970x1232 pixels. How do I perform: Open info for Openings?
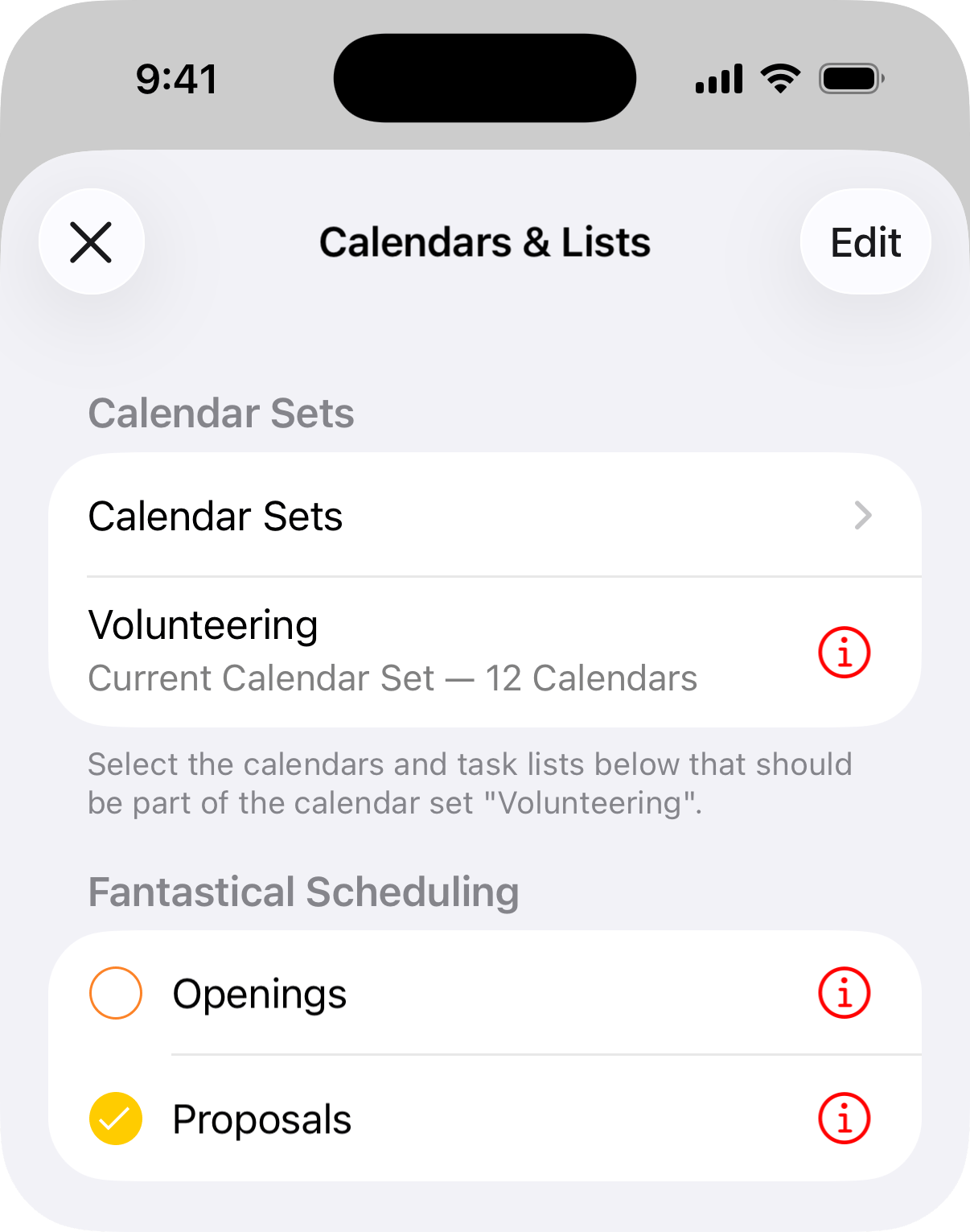click(x=844, y=993)
